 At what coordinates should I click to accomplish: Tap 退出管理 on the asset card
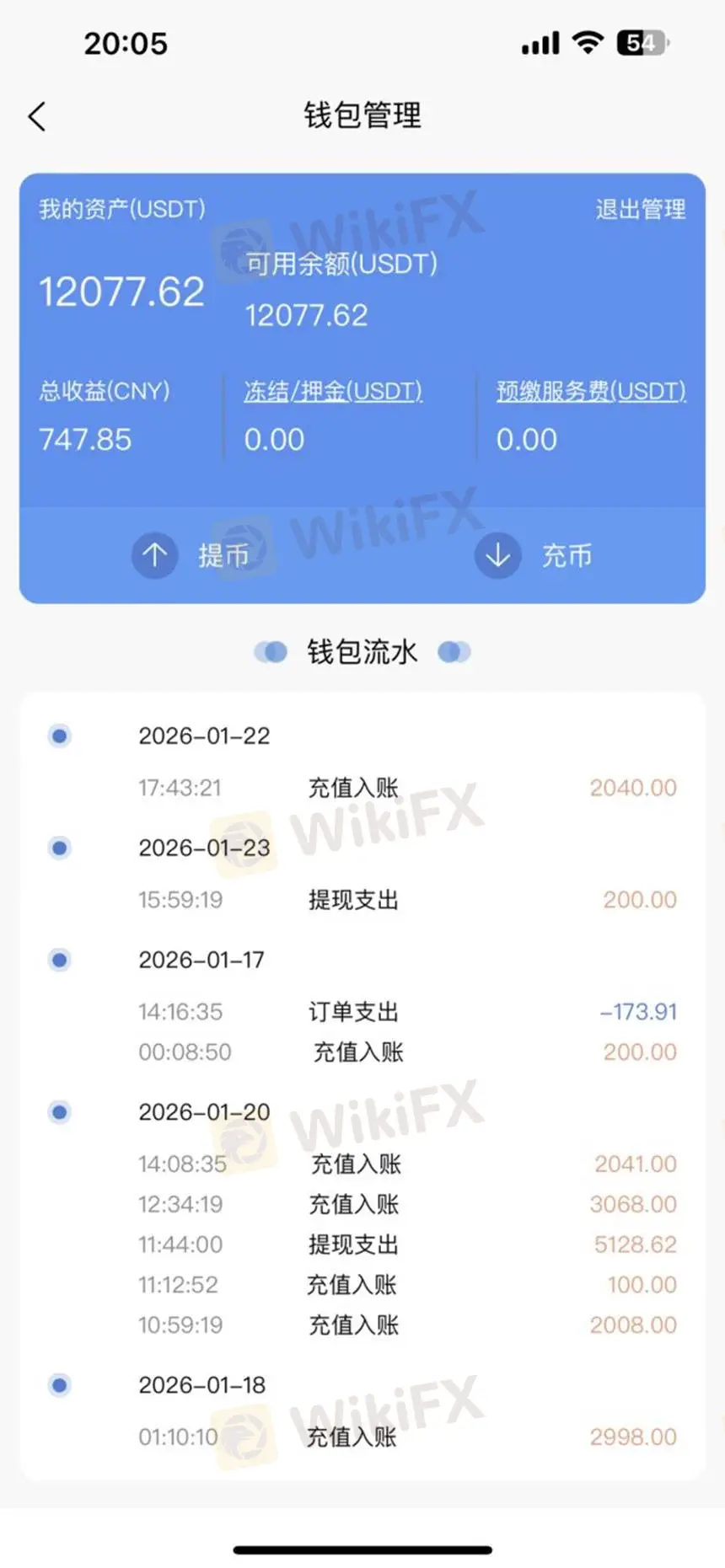640,209
